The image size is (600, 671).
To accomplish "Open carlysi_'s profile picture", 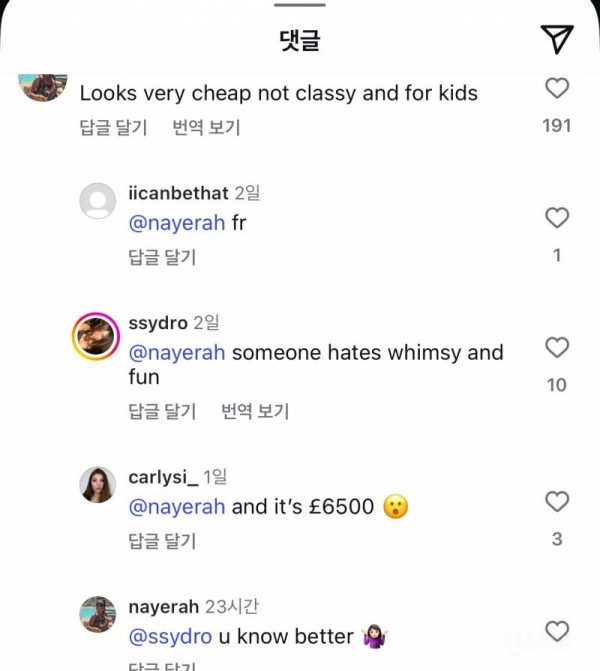I will tap(97, 485).
